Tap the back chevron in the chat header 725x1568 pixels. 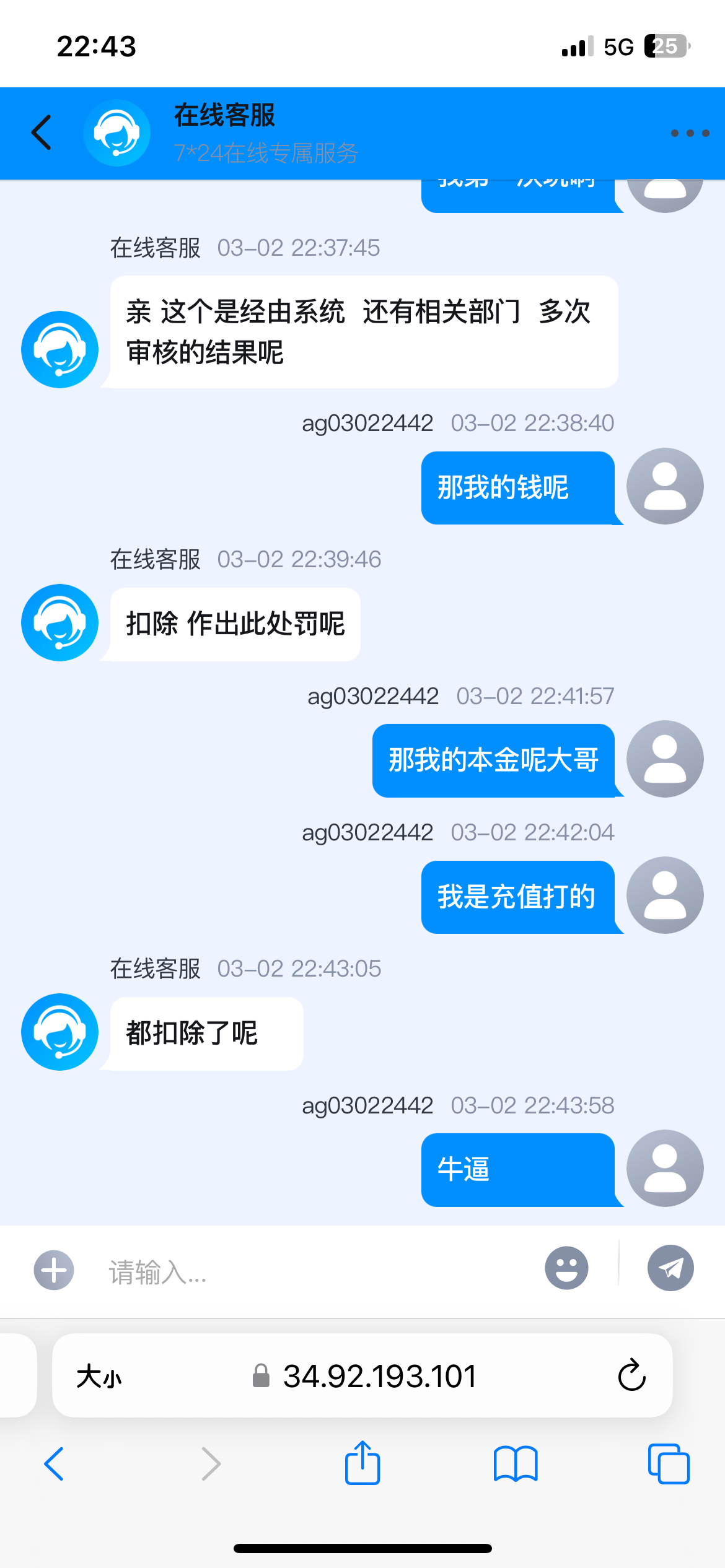[41, 132]
